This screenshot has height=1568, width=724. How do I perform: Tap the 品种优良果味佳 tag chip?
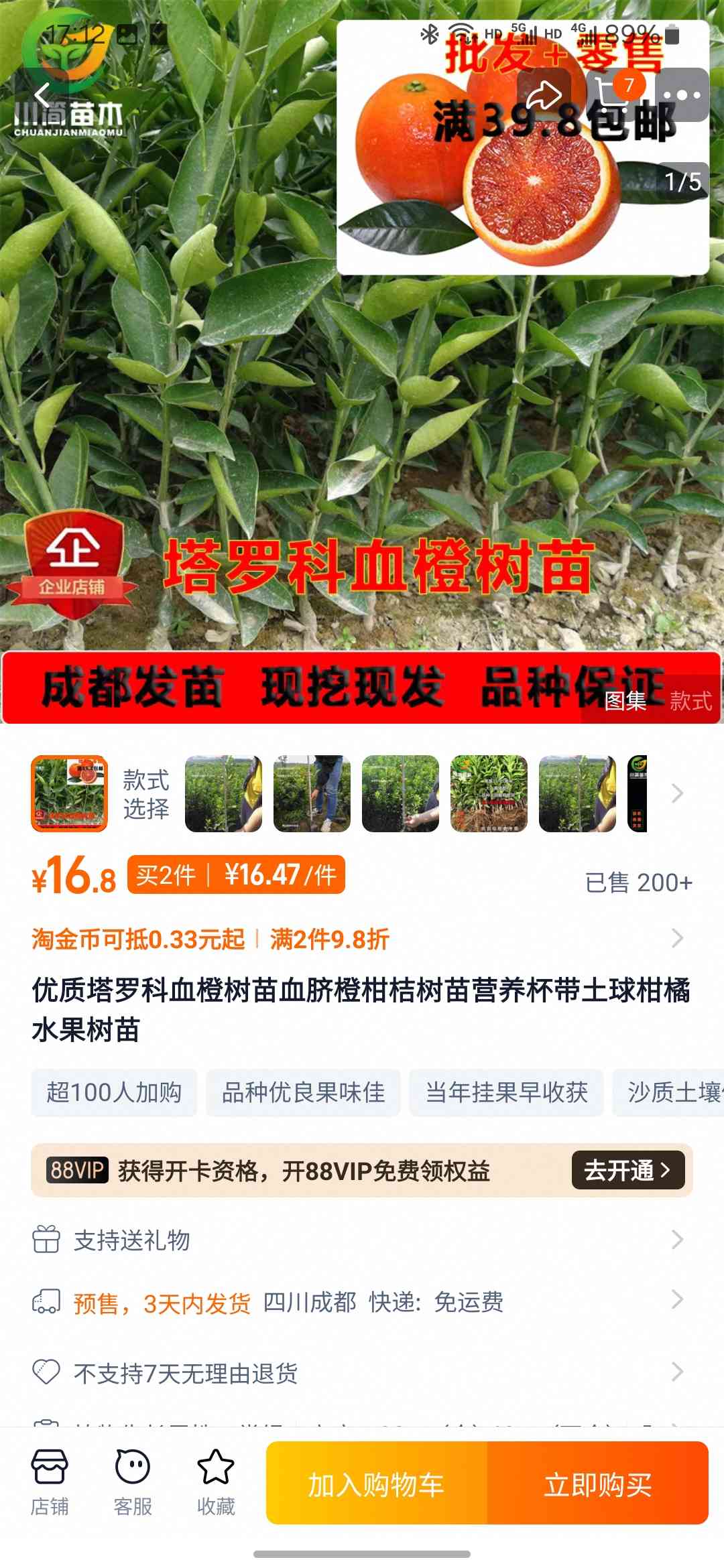click(303, 1092)
